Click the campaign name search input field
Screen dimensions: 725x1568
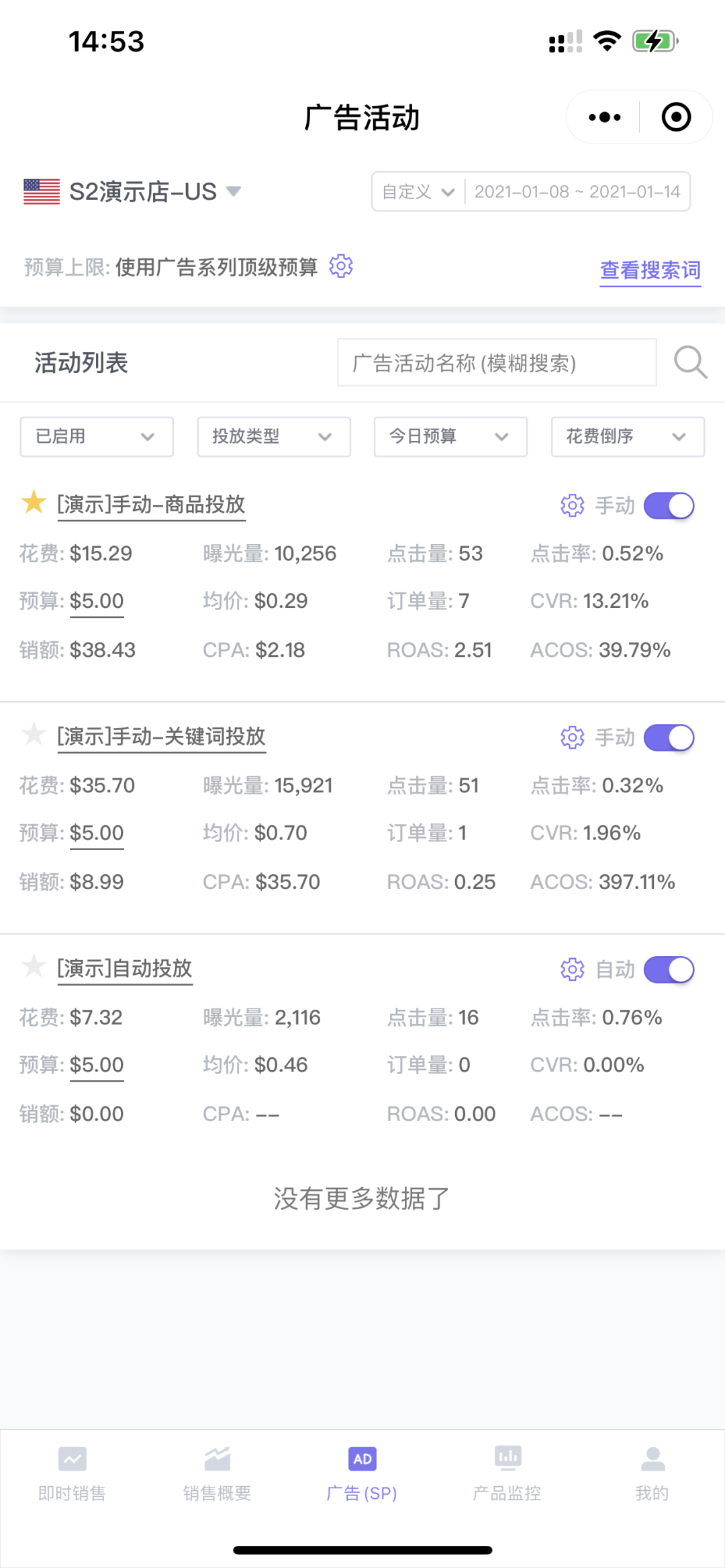(497, 363)
